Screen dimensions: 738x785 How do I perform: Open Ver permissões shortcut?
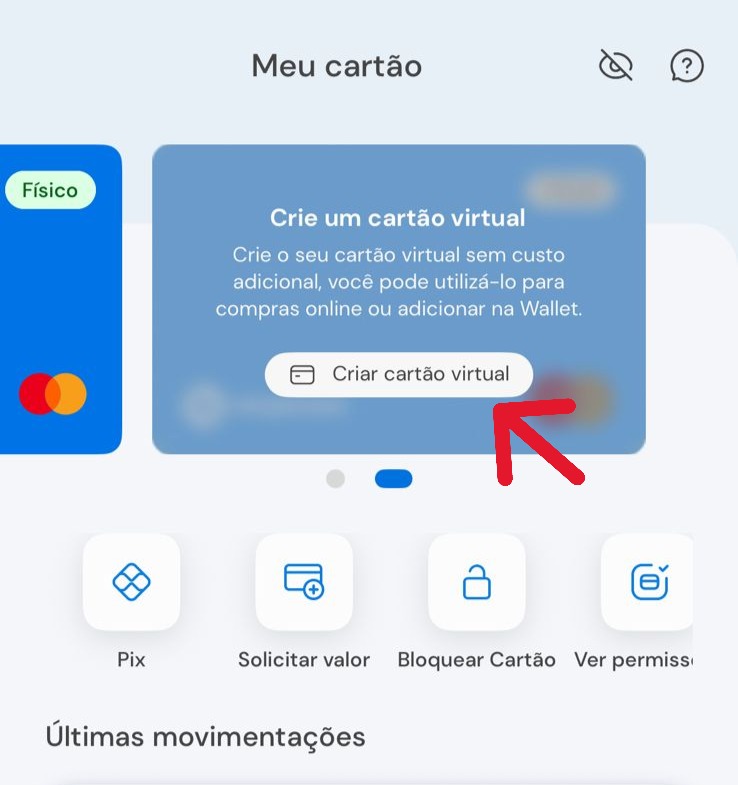coord(648,582)
